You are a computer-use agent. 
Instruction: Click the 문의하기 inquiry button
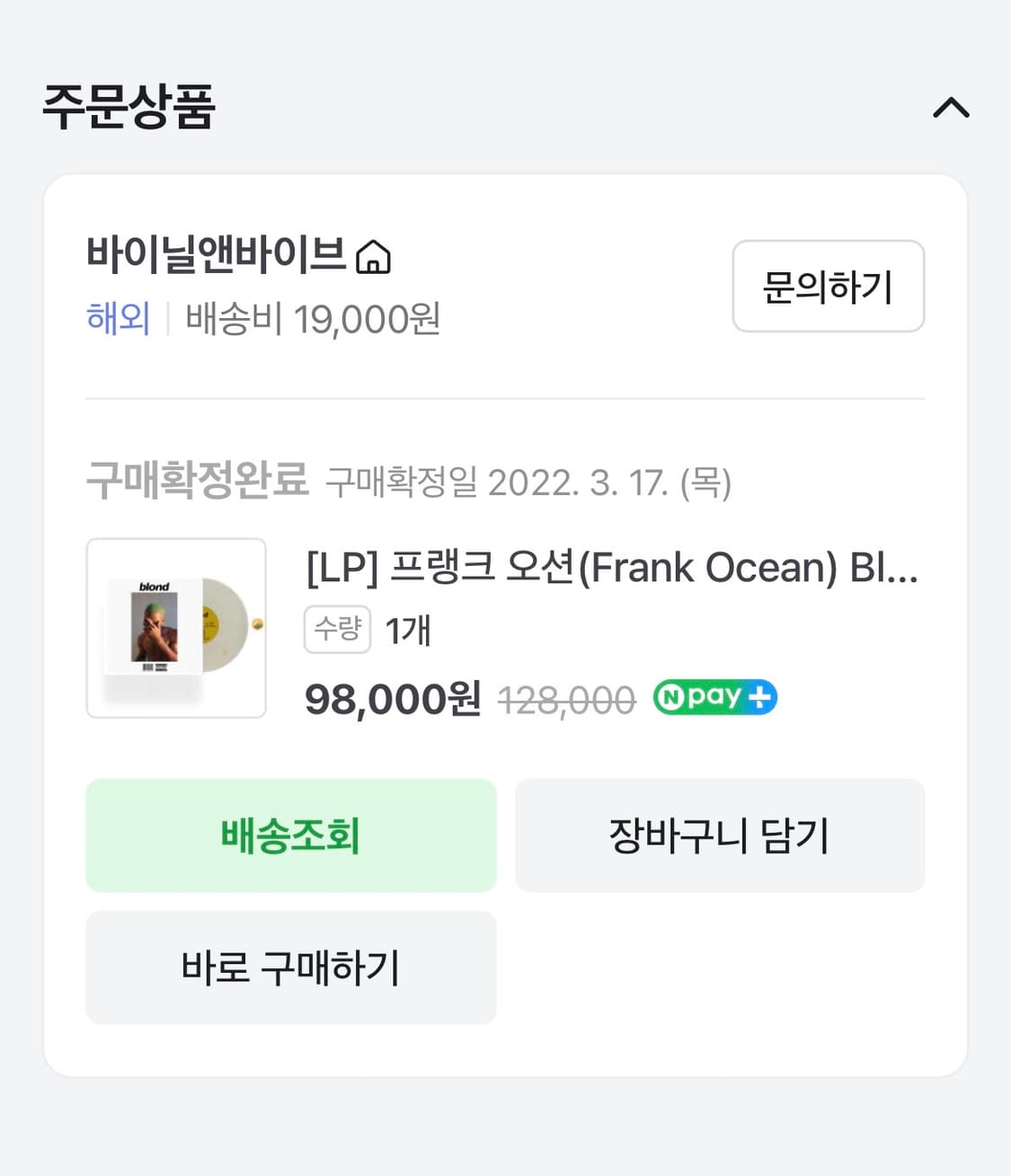coord(828,287)
